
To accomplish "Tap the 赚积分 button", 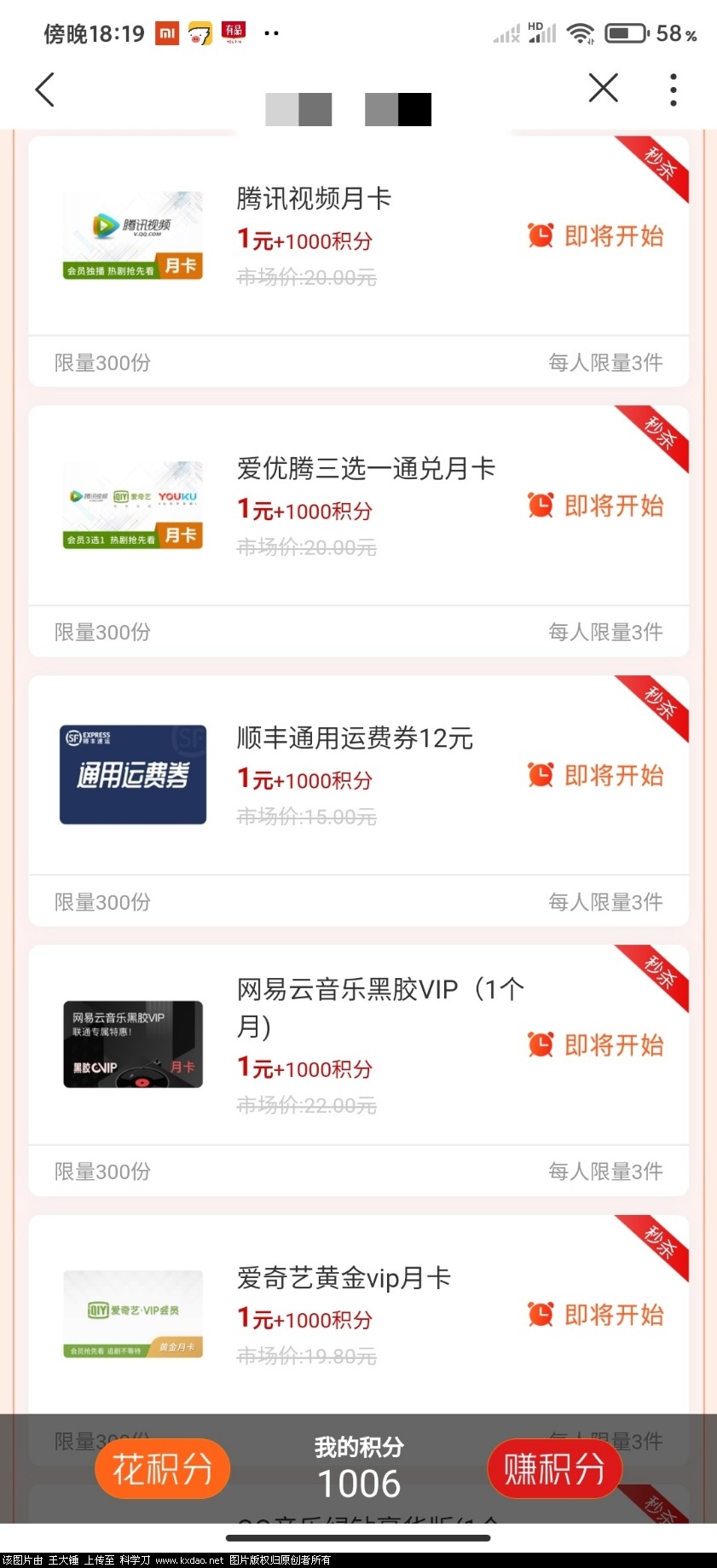I will (x=554, y=1468).
